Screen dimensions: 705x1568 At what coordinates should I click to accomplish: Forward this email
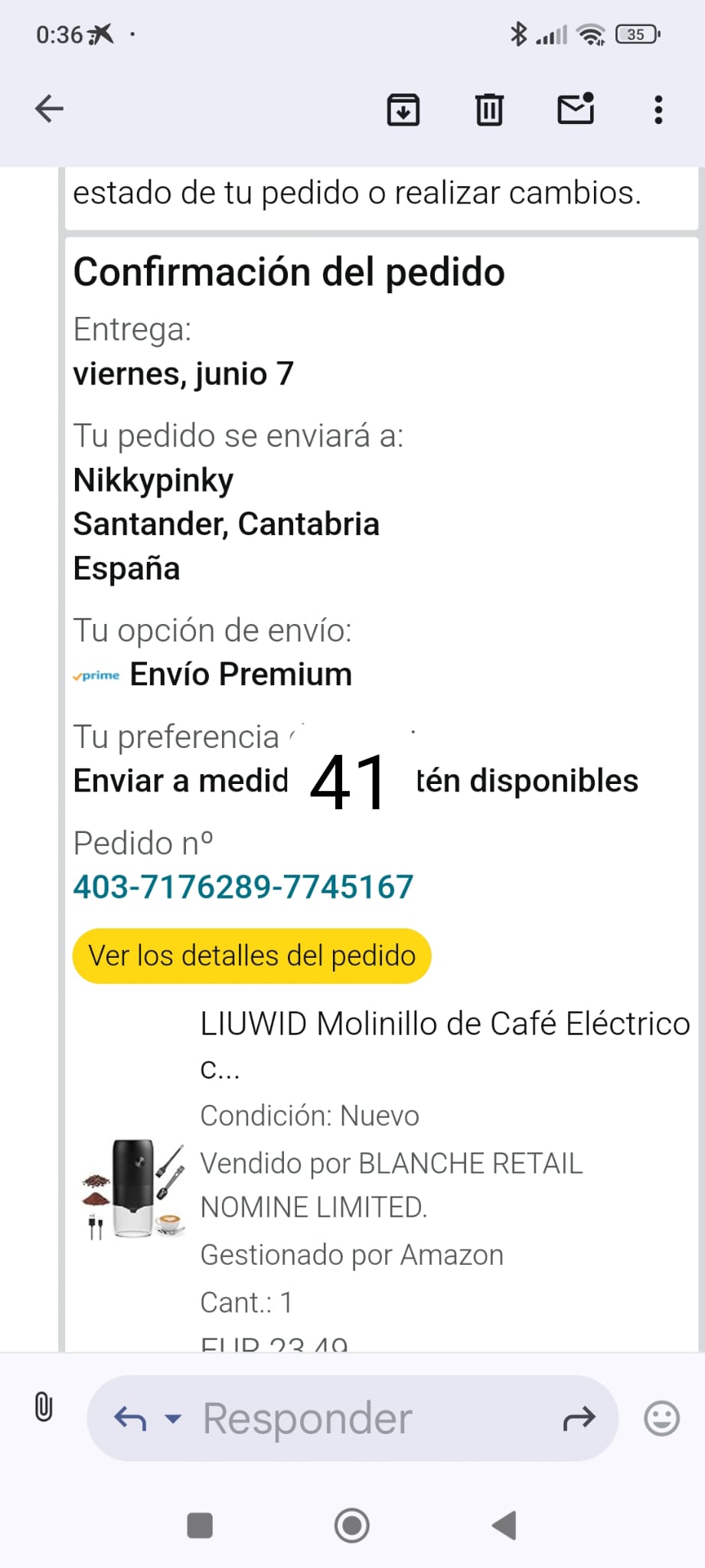pos(579,1419)
